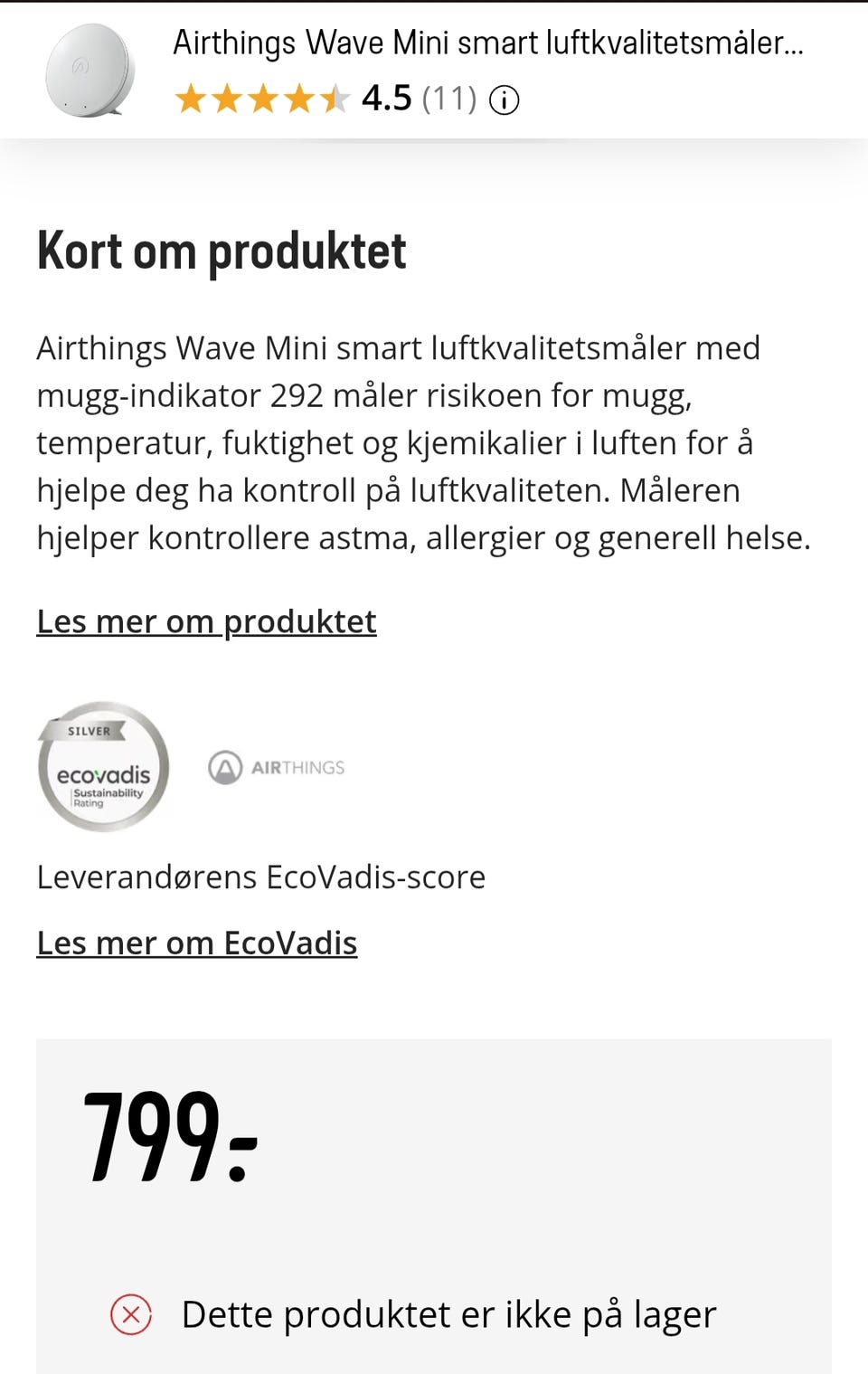Open Les mer om produktet
This screenshot has width=868, height=1374.
click(x=206, y=621)
